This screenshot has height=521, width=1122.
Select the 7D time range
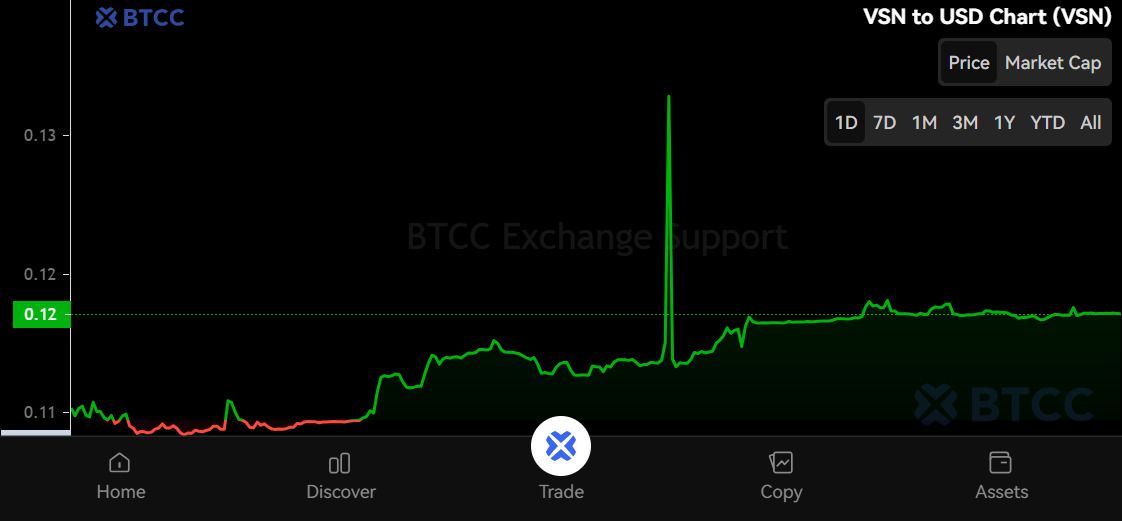(884, 123)
